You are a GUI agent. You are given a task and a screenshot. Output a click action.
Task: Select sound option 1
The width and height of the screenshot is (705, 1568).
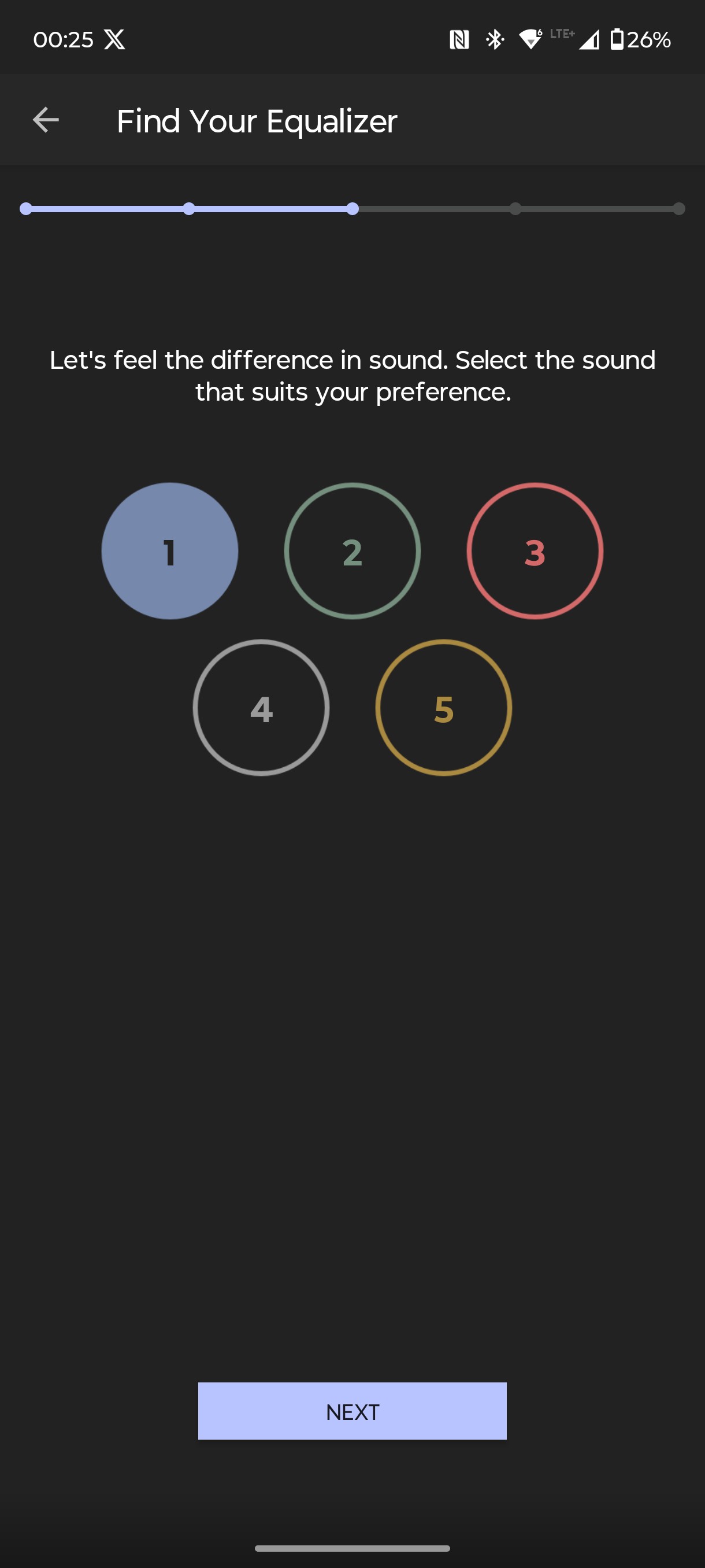click(x=170, y=551)
